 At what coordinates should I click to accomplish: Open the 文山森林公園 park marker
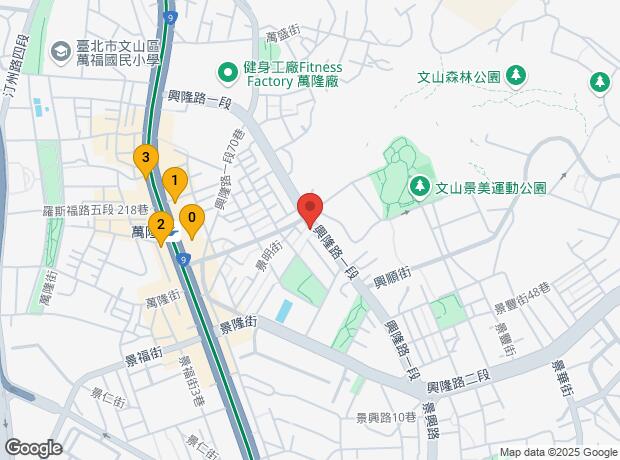point(515,74)
